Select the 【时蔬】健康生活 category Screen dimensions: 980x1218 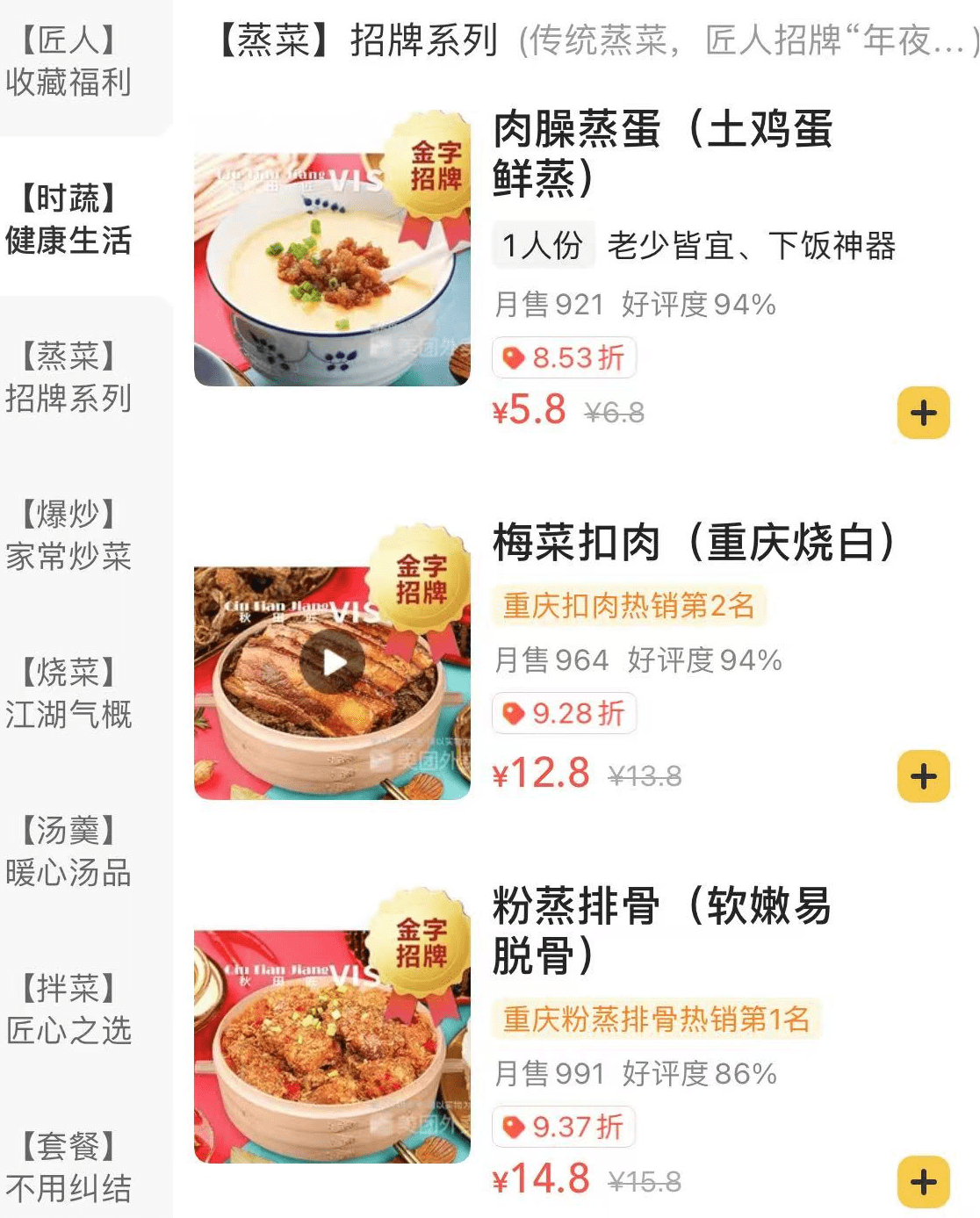click(x=68, y=220)
